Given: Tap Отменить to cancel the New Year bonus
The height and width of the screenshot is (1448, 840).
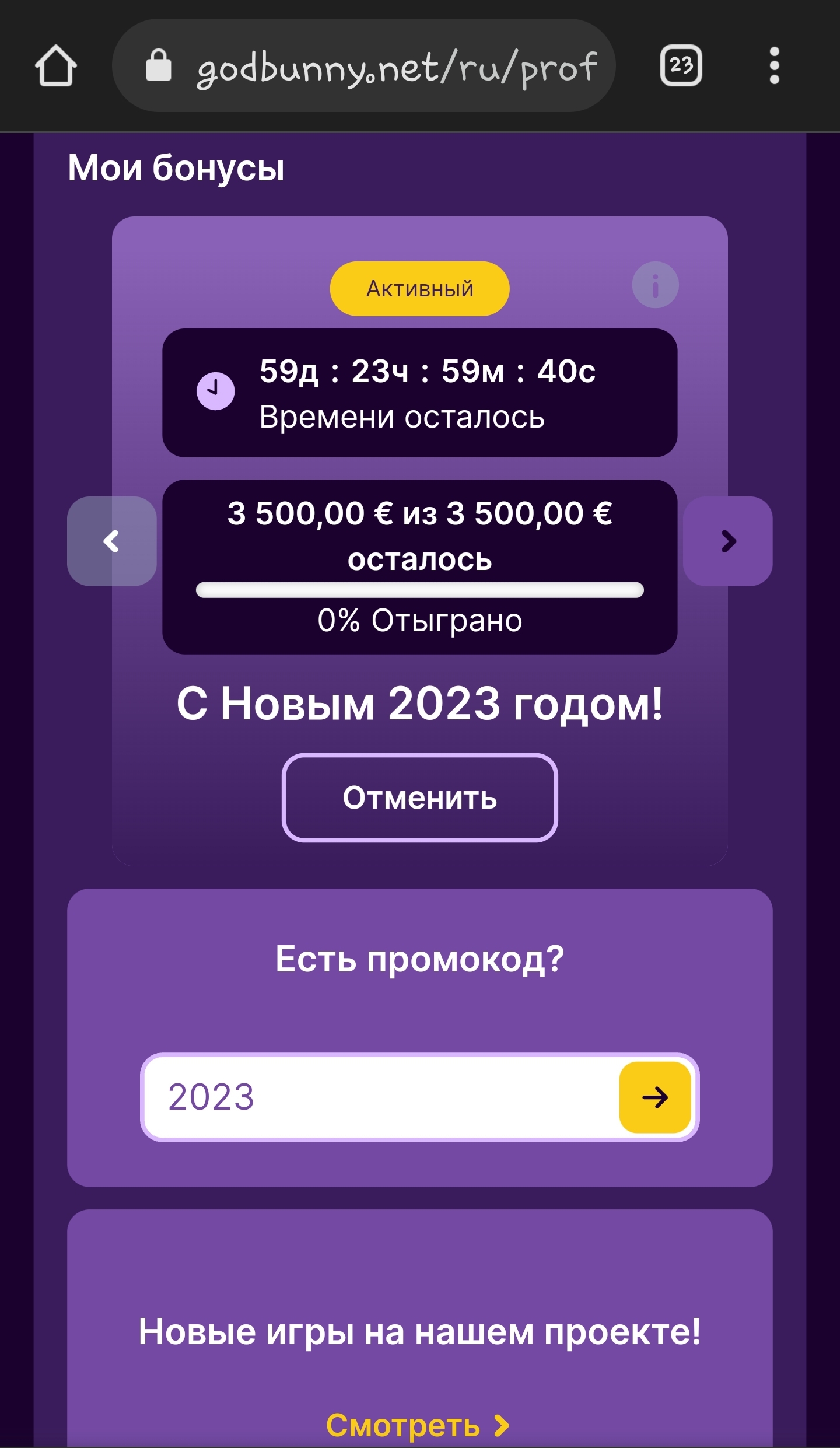Looking at the screenshot, I should 420,798.
